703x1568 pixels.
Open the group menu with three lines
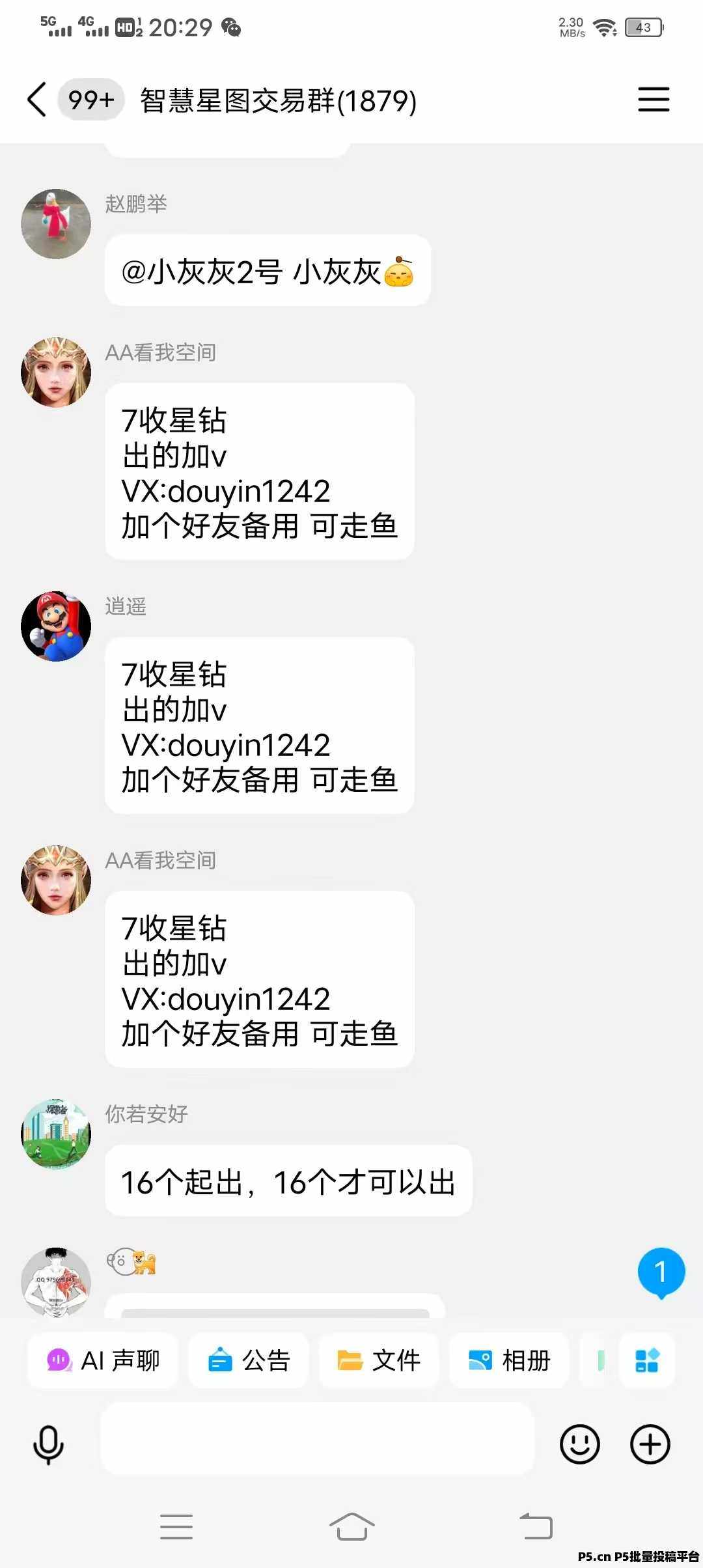click(x=654, y=100)
